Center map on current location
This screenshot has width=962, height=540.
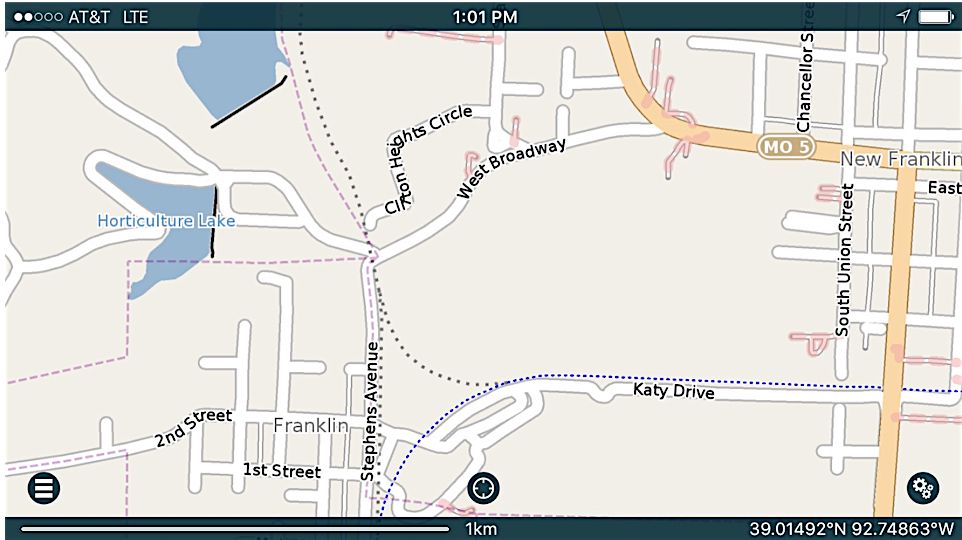(483, 489)
